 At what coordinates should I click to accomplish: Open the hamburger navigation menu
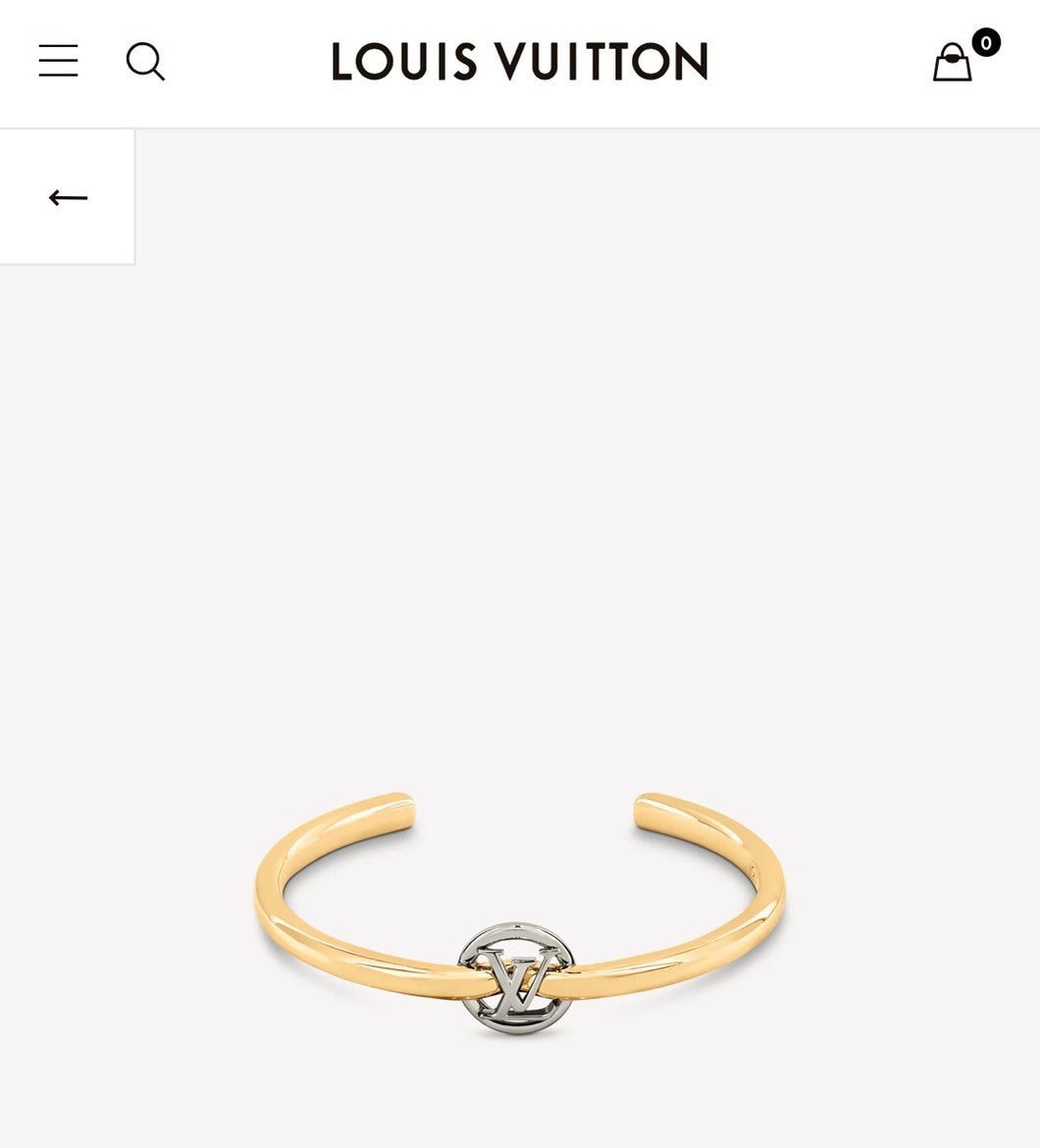tap(58, 62)
